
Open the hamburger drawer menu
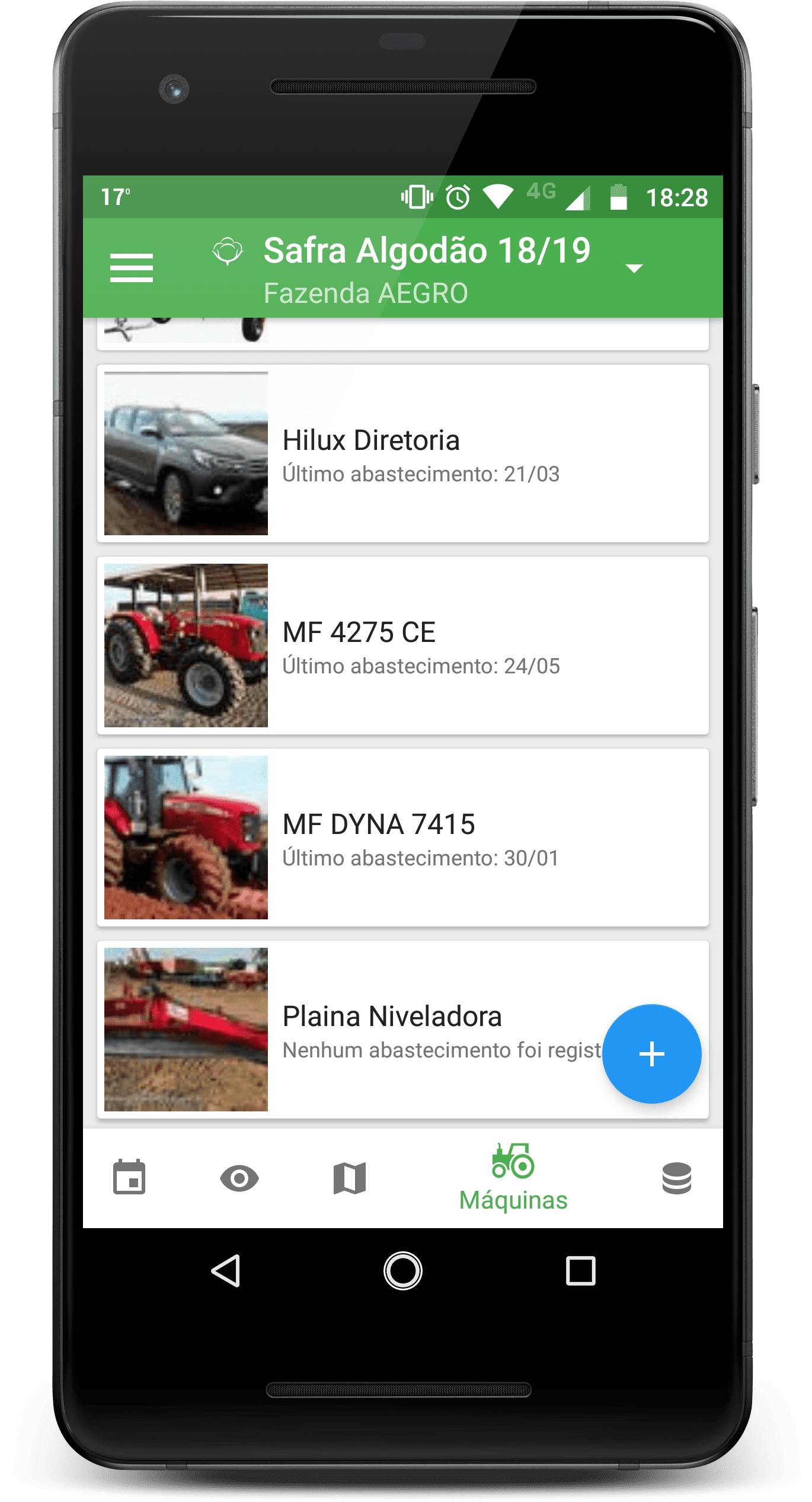131,268
